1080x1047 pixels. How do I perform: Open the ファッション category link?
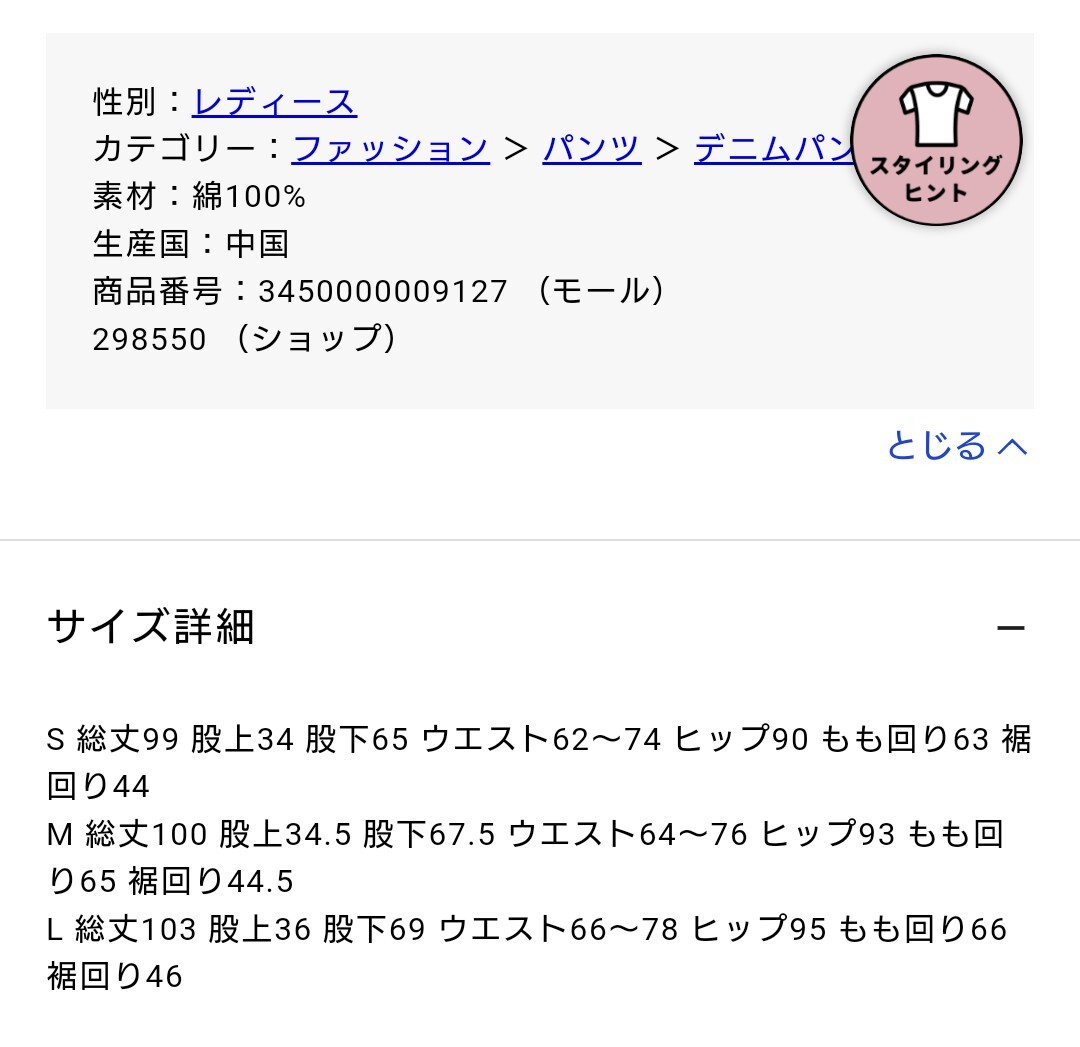(x=390, y=149)
